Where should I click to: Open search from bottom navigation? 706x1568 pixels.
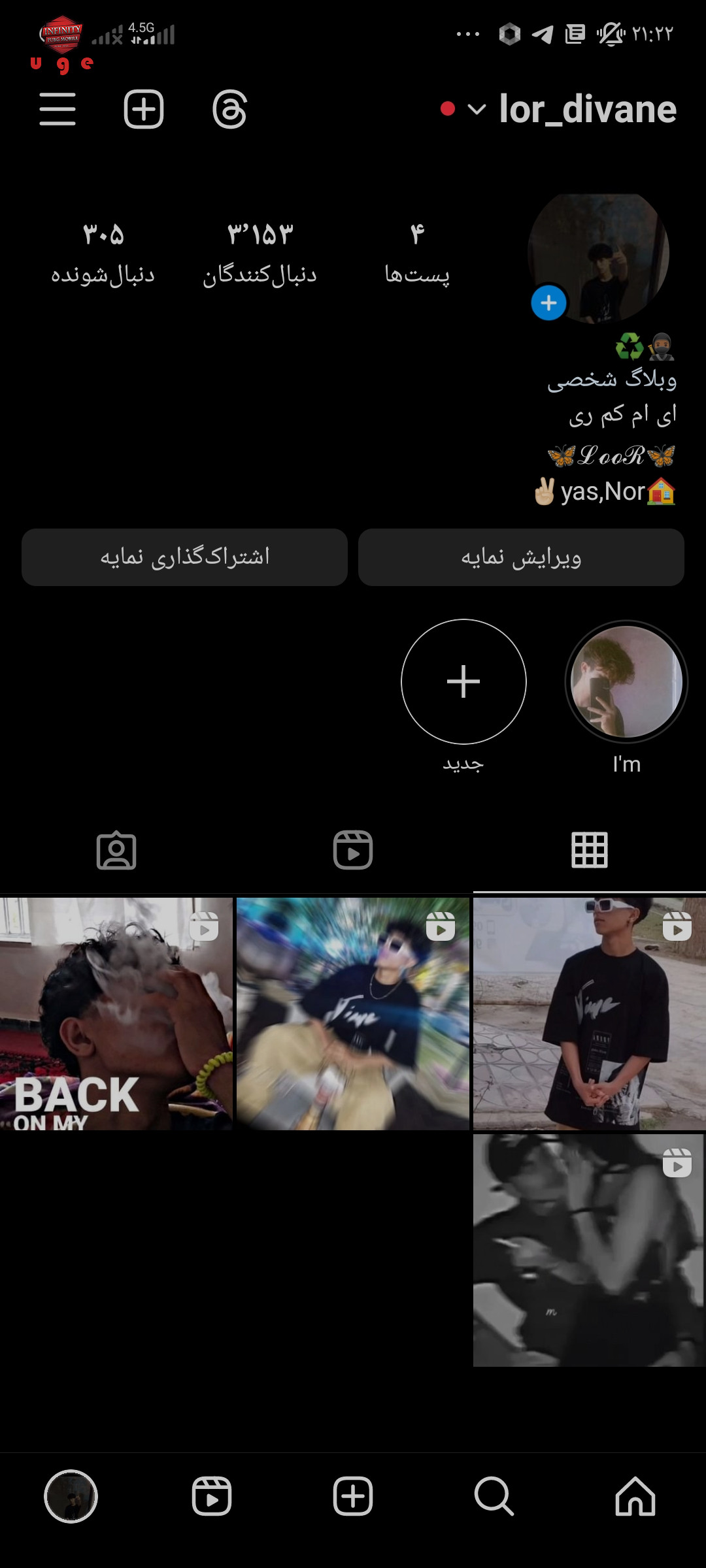tap(494, 1496)
